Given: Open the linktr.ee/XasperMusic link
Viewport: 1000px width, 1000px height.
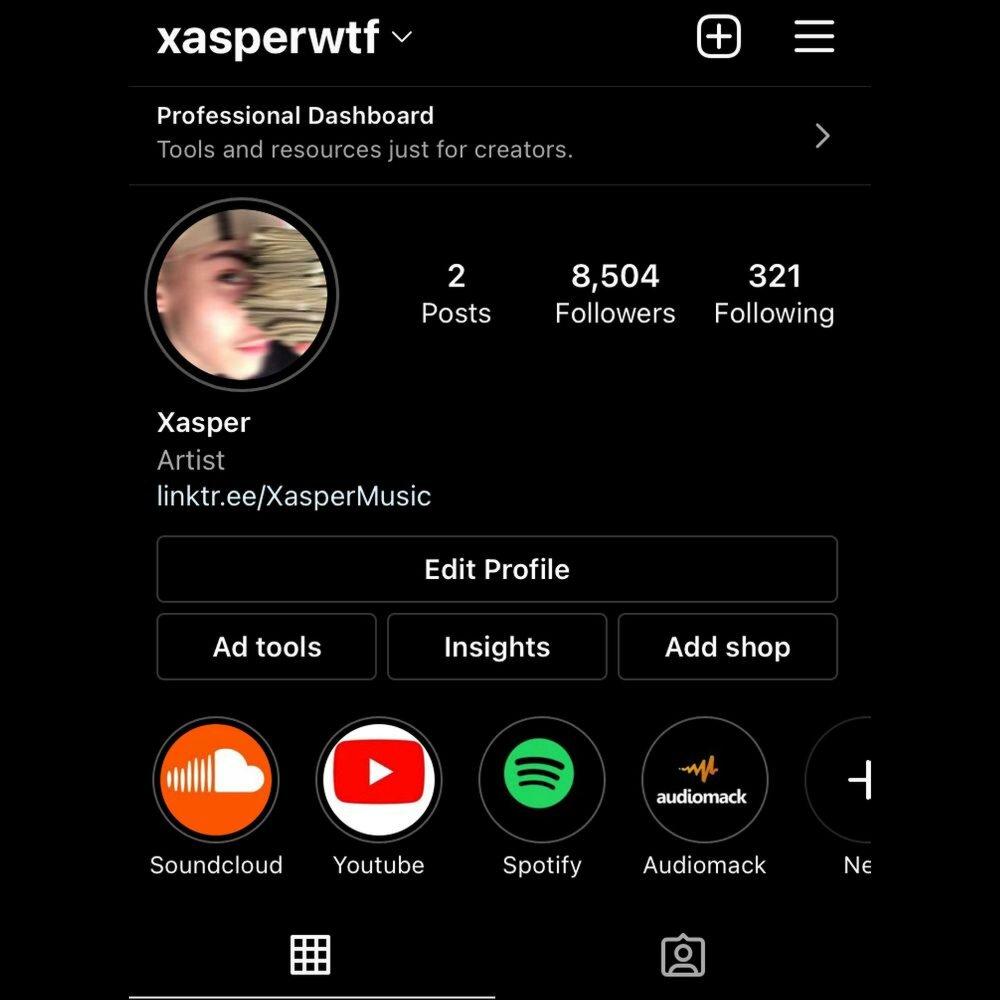Looking at the screenshot, I should point(294,496).
